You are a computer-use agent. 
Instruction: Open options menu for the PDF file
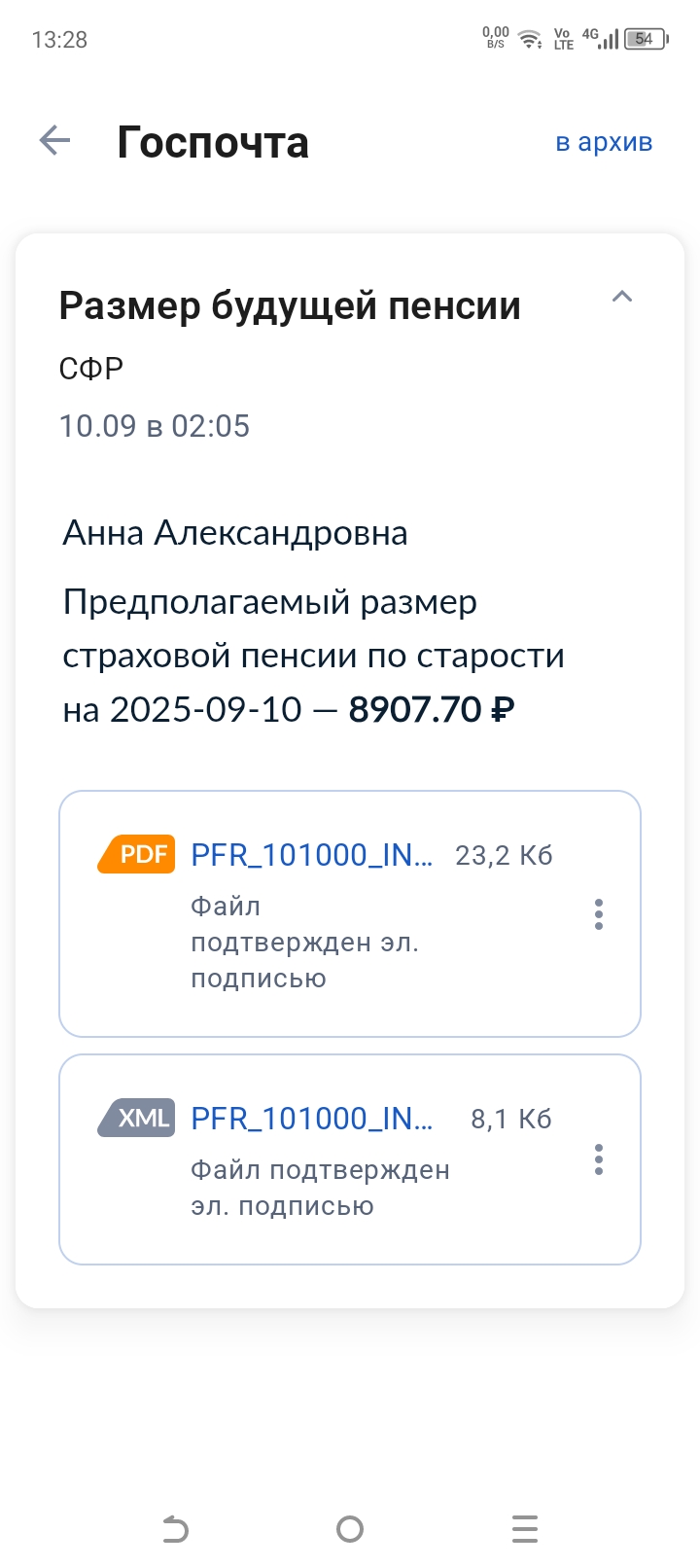[598, 914]
